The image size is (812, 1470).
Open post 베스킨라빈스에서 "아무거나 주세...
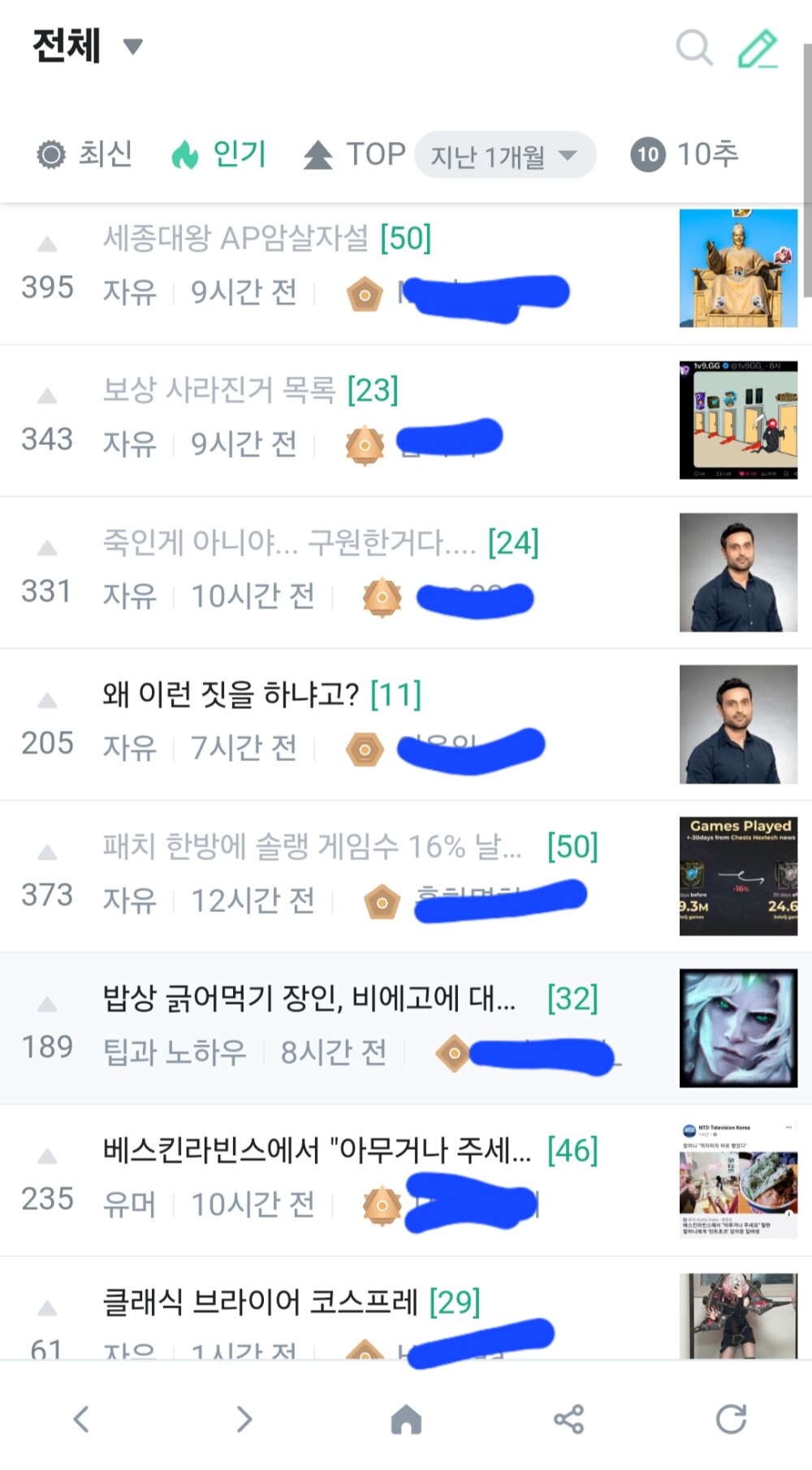coord(317,1150)
